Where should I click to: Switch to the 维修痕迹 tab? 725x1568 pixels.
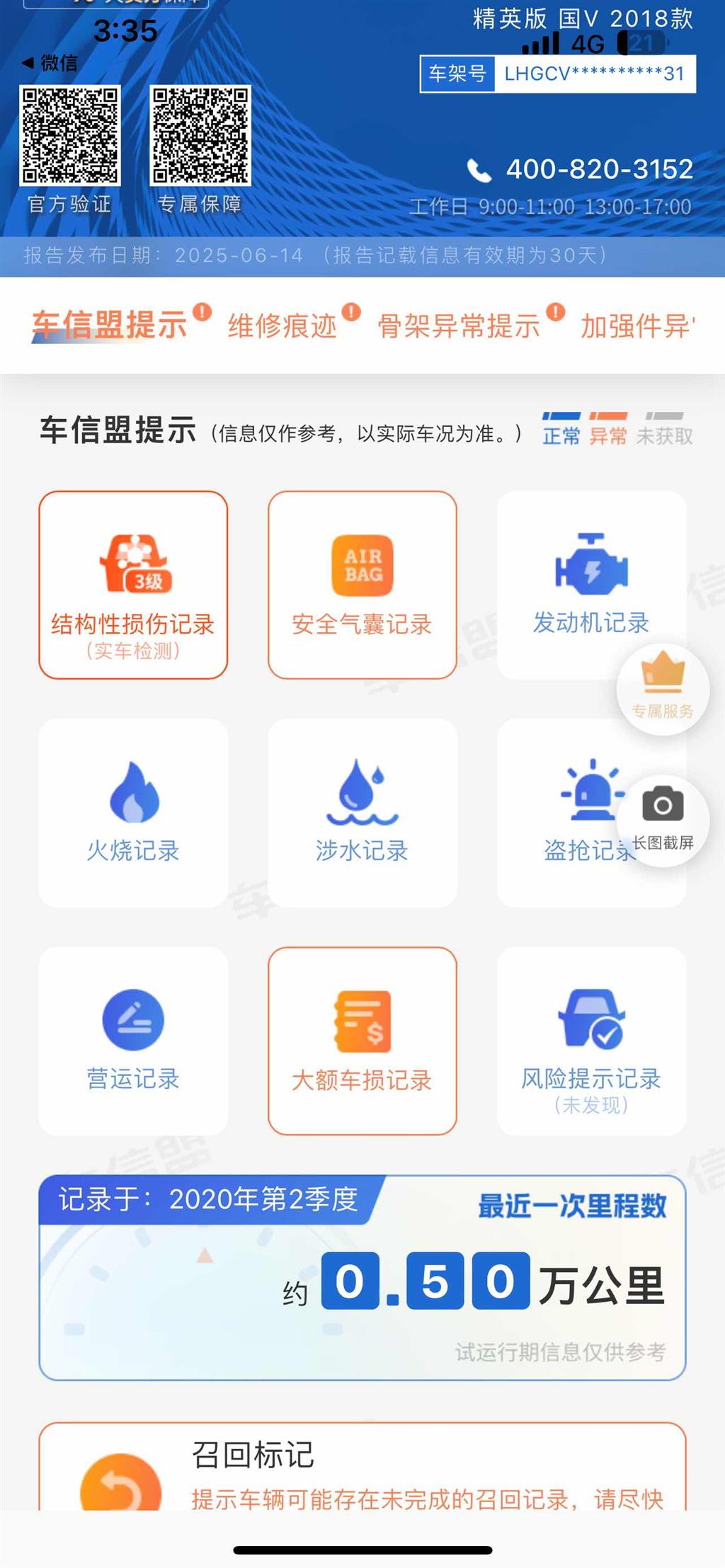pos(282,324)
